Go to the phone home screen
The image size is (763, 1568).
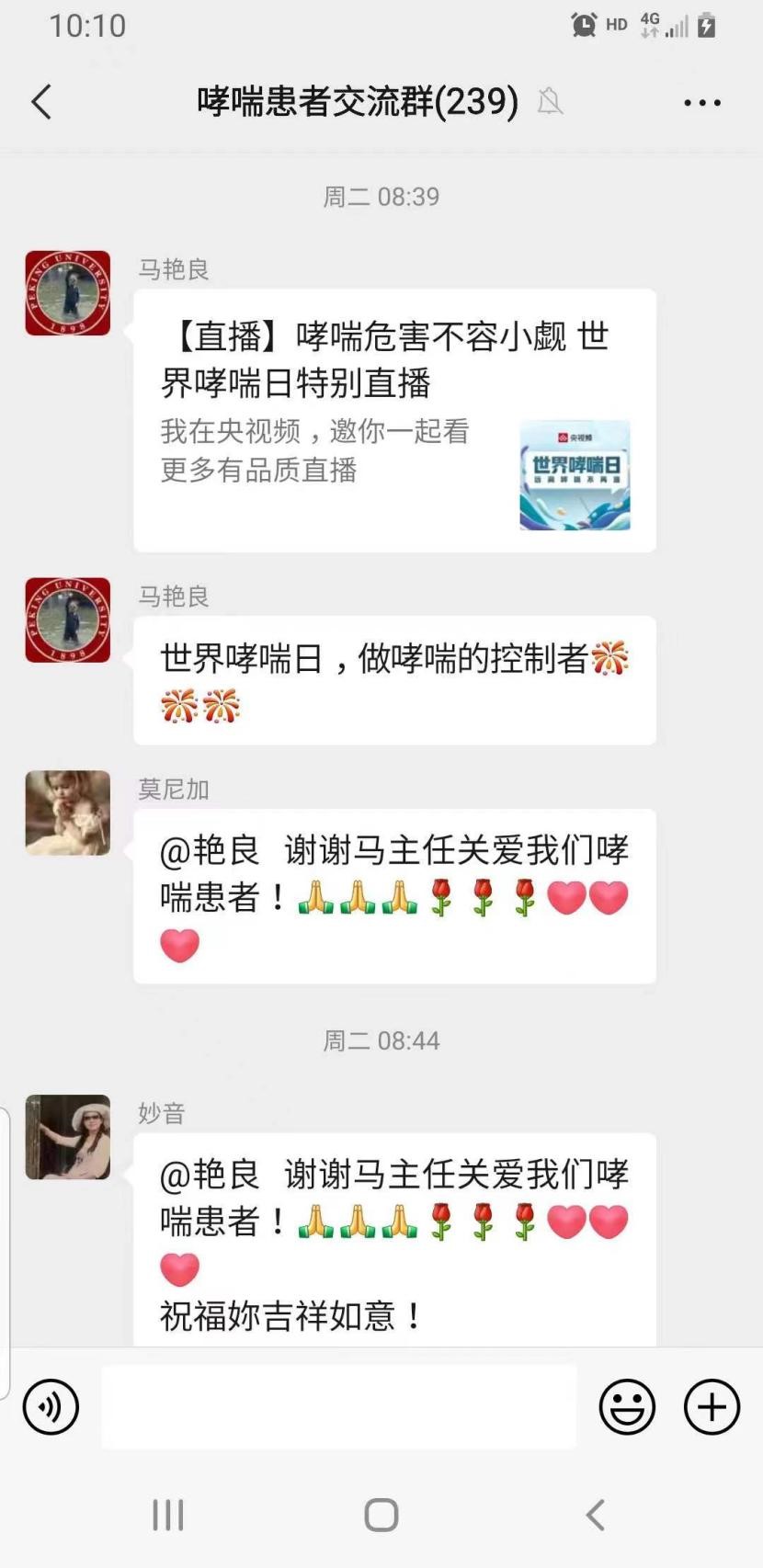[381, 1515]
